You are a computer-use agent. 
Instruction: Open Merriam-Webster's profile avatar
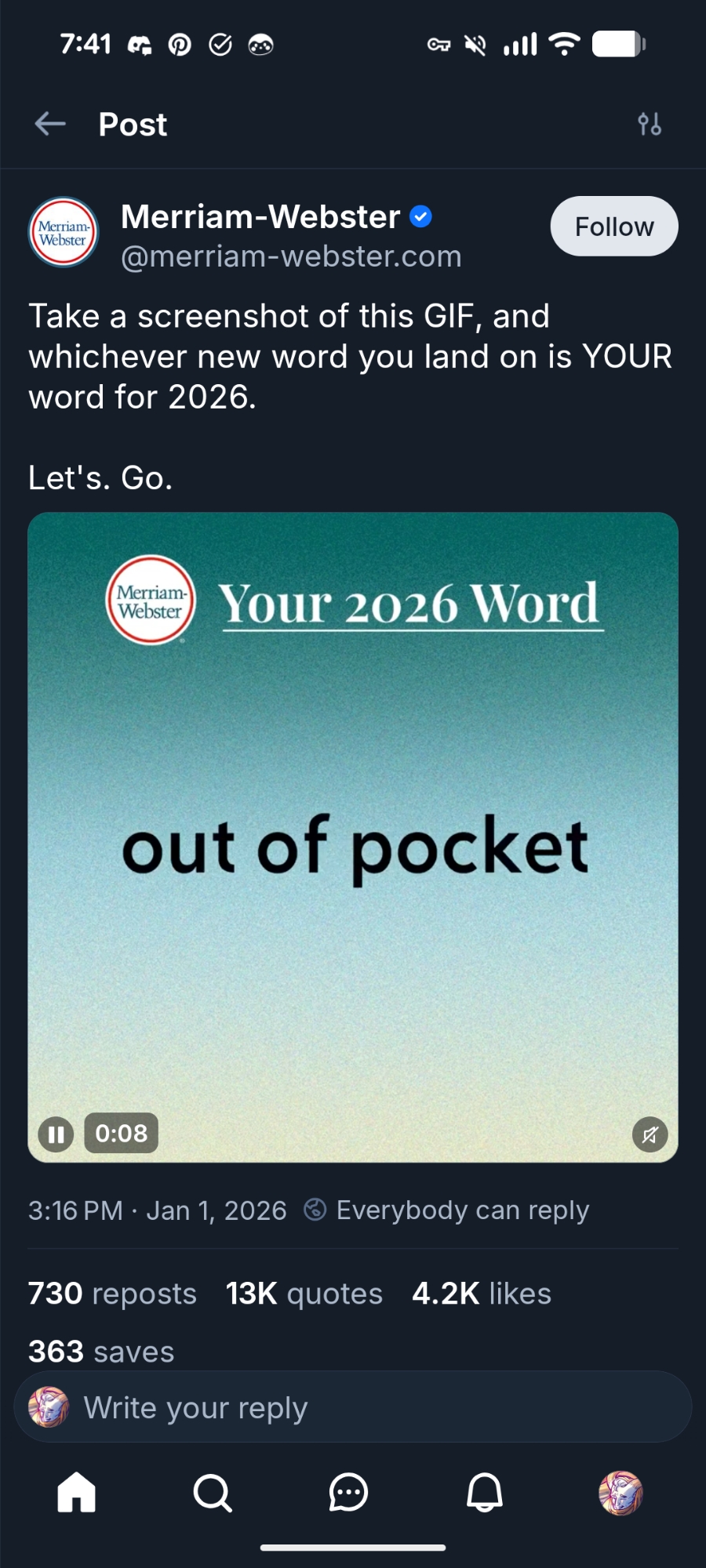(64, 233)
